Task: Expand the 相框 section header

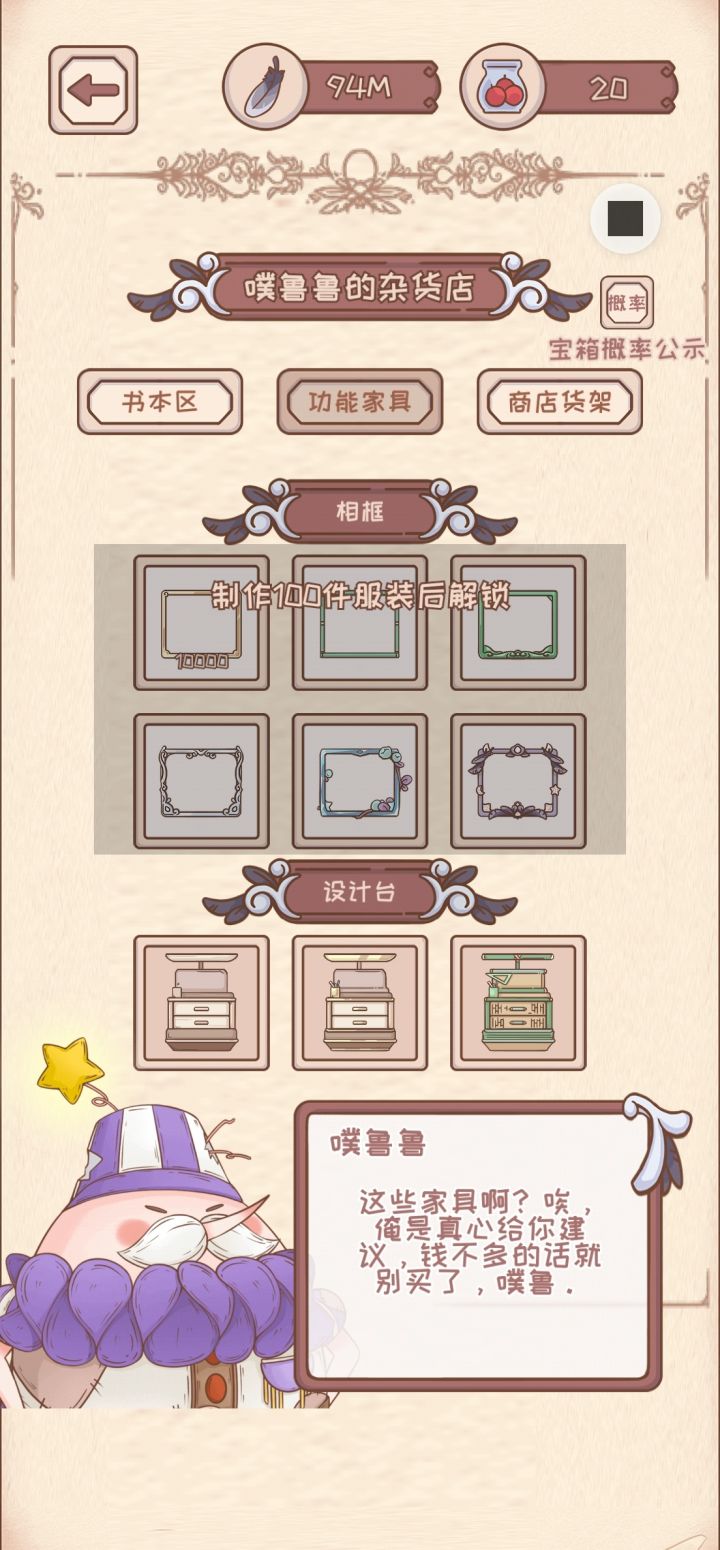Action: pos(360,510)
